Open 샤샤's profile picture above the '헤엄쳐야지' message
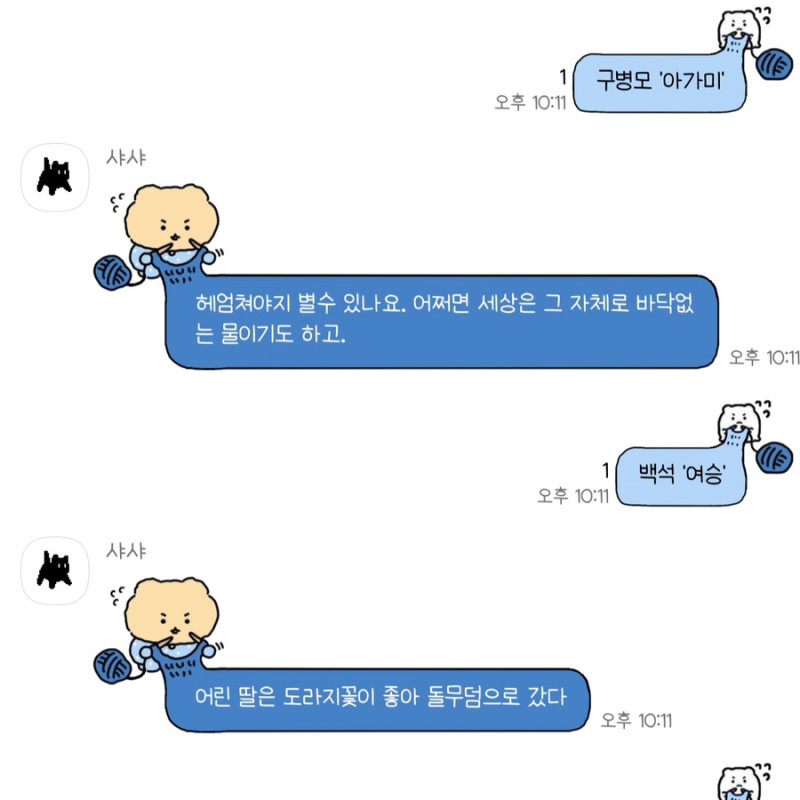This screenshot has height=800, width=800. tap(55, 178)
